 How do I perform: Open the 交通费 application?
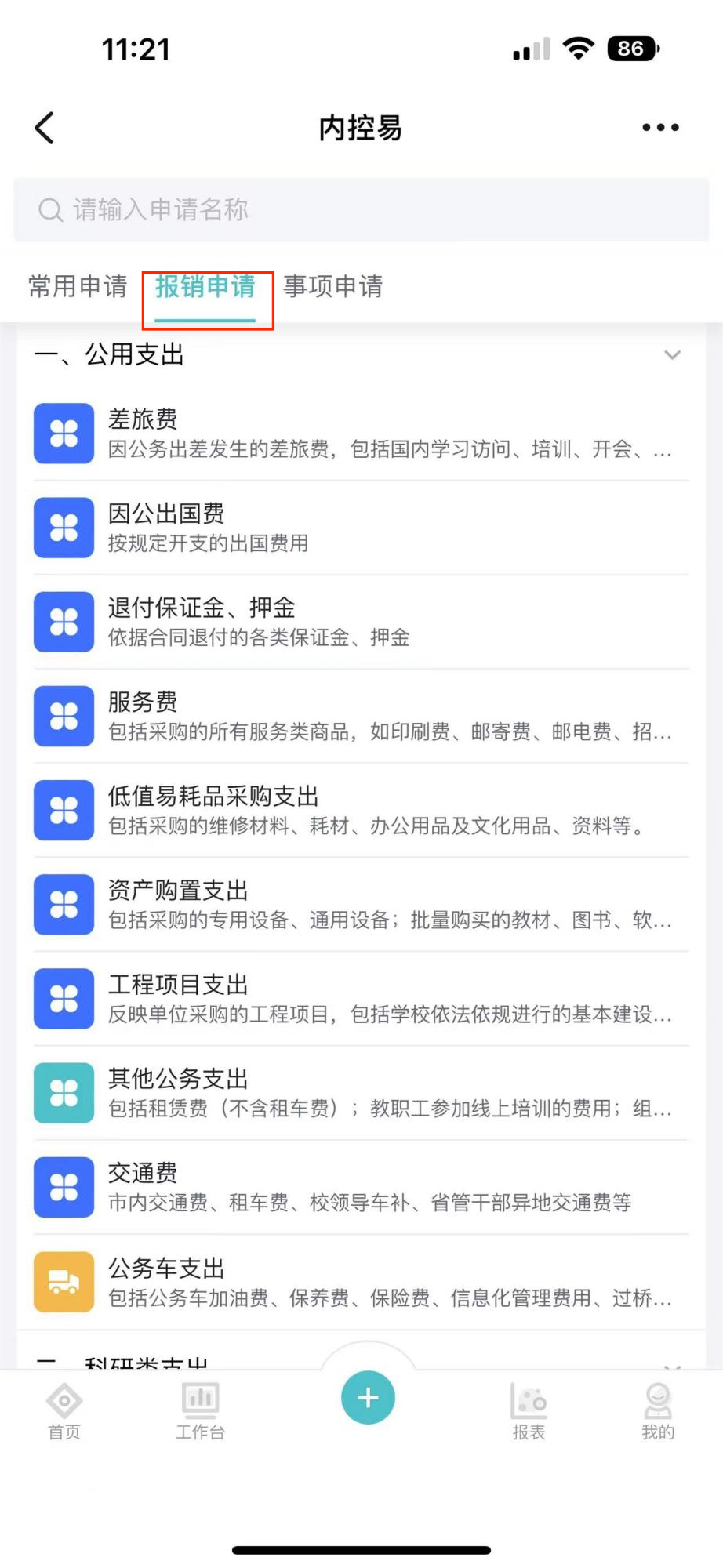click(x=361, y=1187)
